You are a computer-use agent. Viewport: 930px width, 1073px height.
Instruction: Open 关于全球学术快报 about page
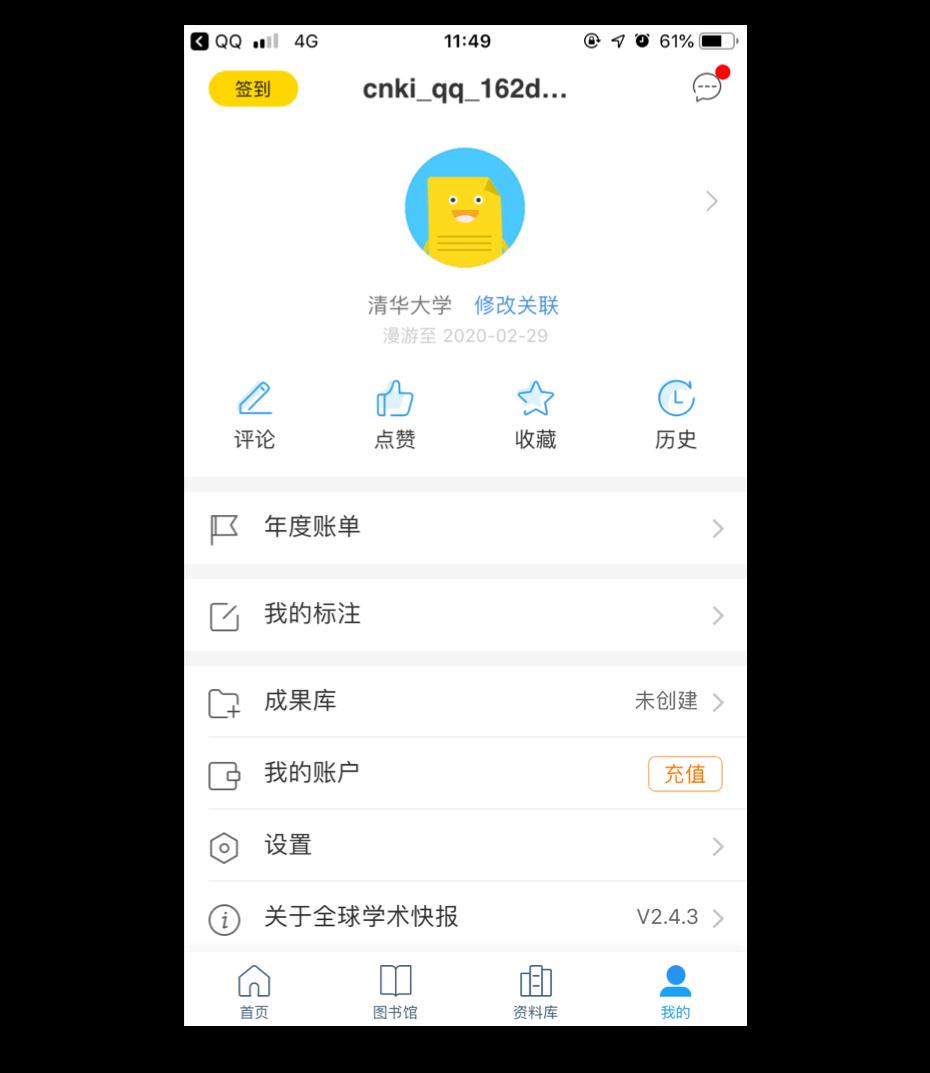(x=465, y=918)
